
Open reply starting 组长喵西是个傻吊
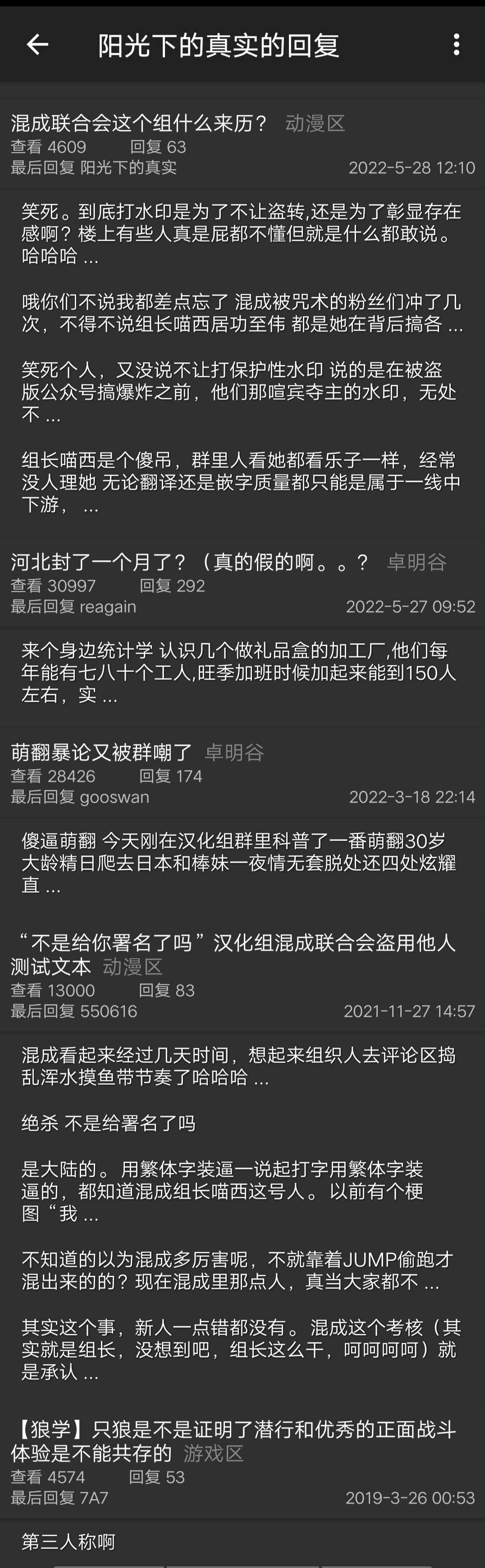click(x=241, y=482)
